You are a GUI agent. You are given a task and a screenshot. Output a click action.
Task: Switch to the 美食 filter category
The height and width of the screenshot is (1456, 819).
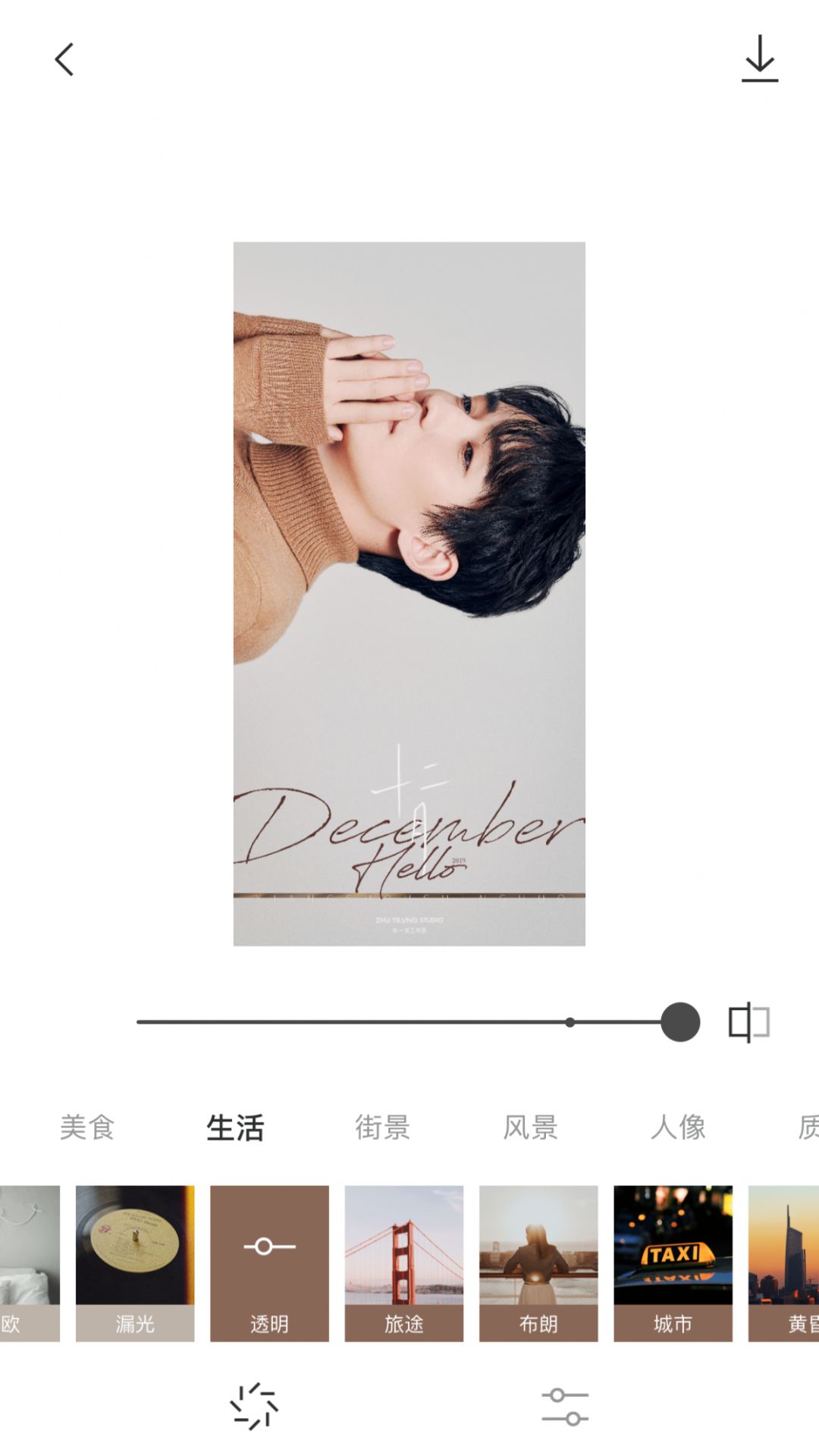click(87, 1128)
